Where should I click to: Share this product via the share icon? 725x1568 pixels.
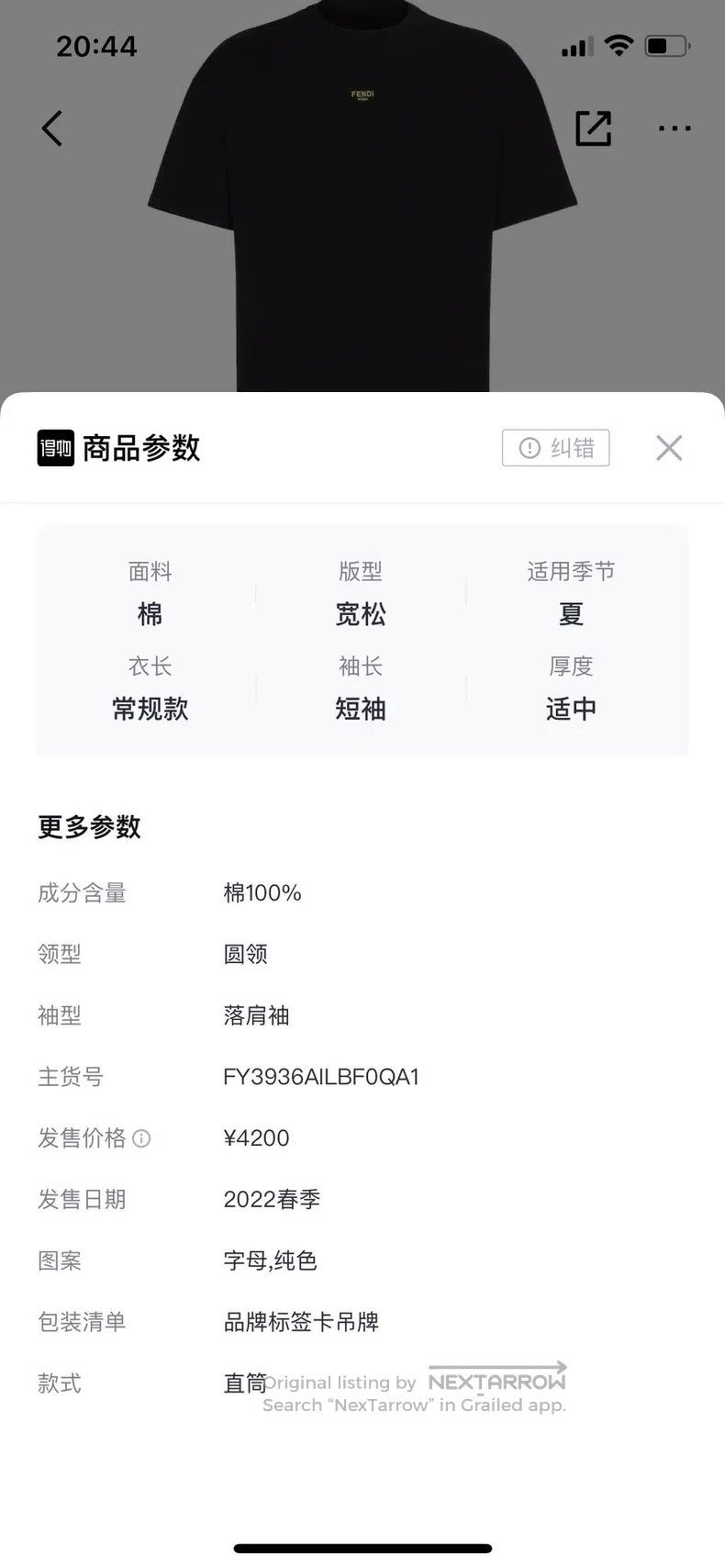593,129
